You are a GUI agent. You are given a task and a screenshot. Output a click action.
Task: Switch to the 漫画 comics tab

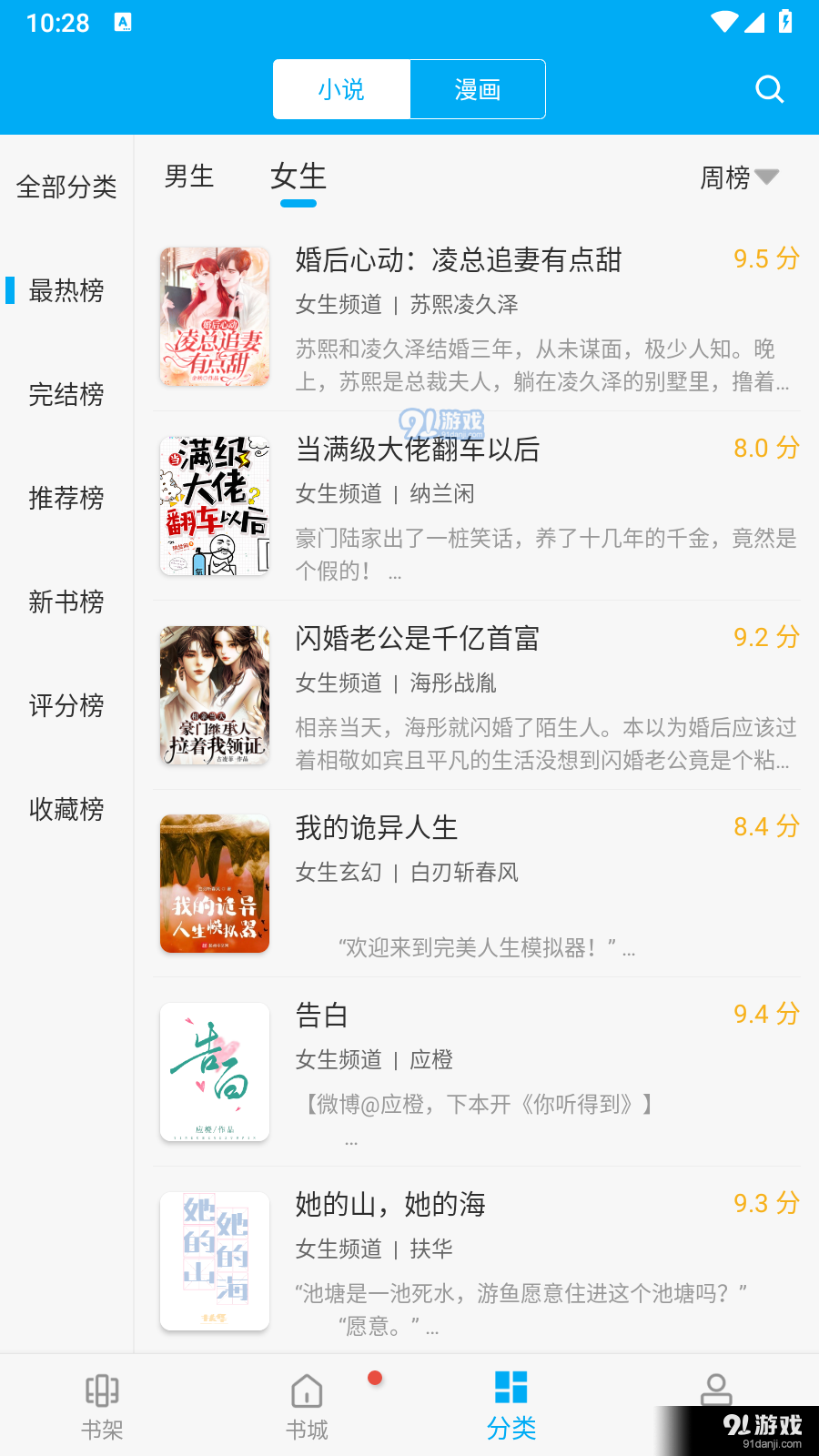click(478, 88)
